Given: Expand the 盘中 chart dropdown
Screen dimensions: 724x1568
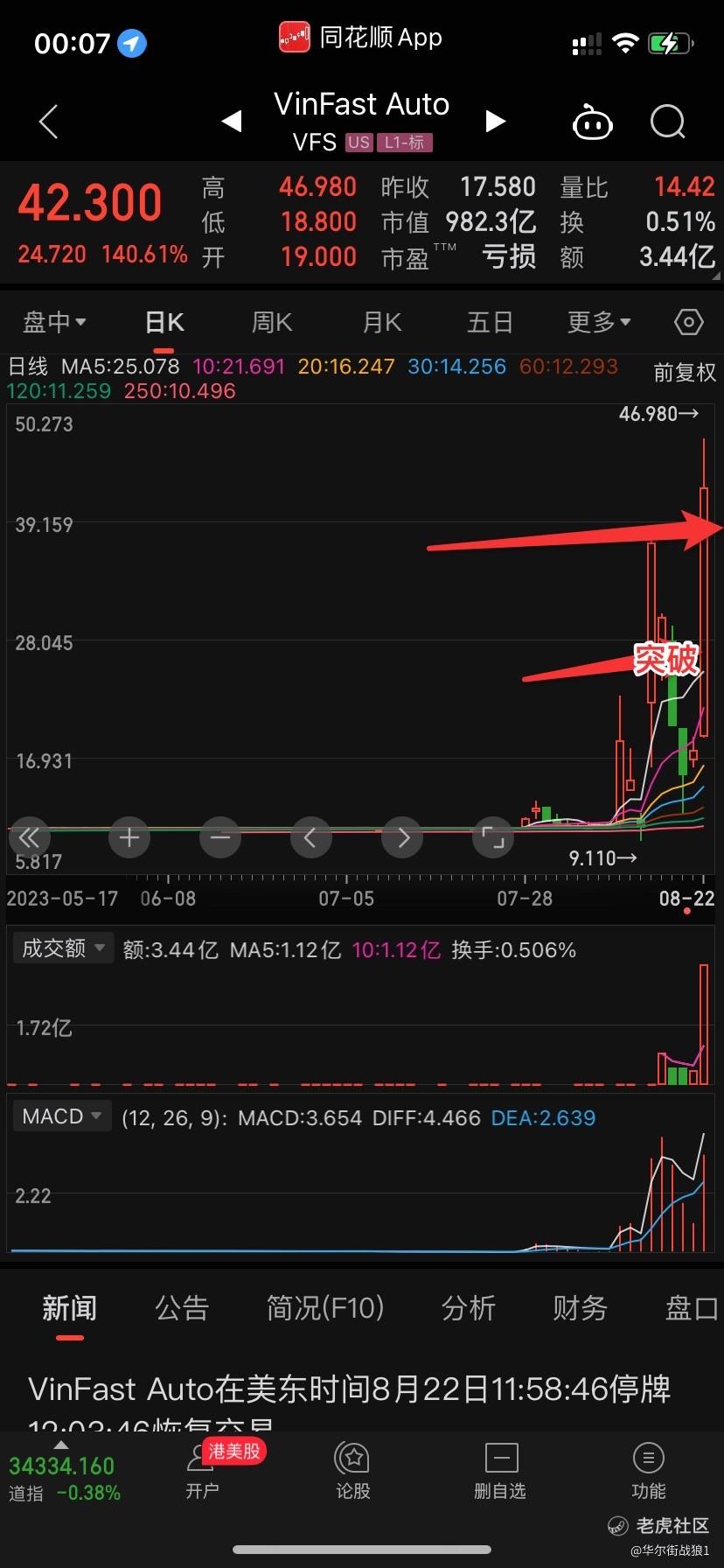Looking at the screenshot, I should (54, 322).
